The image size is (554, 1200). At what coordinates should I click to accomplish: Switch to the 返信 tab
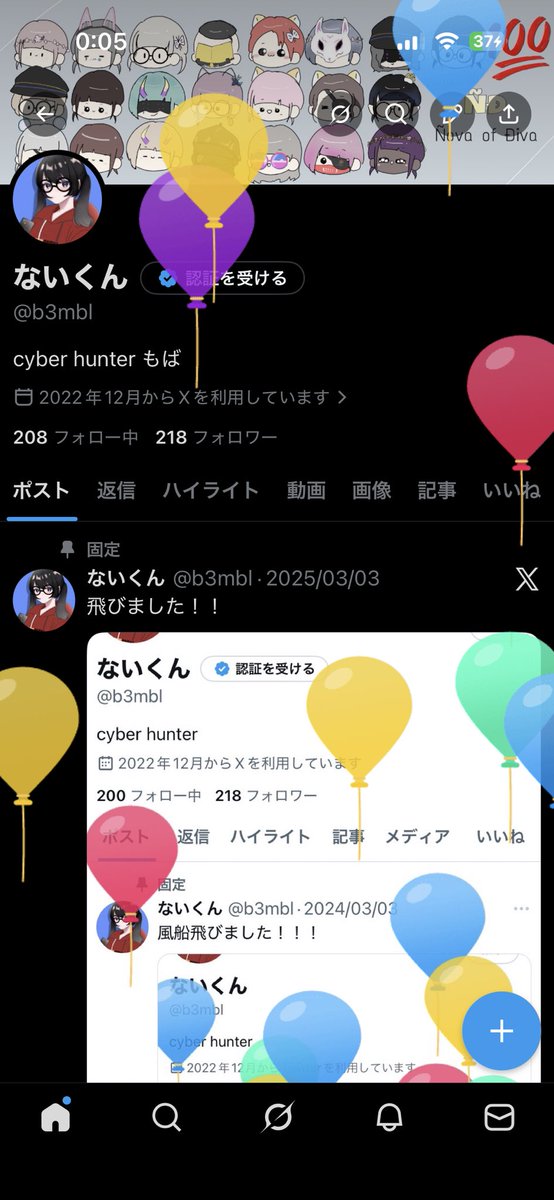click(116, 490)
